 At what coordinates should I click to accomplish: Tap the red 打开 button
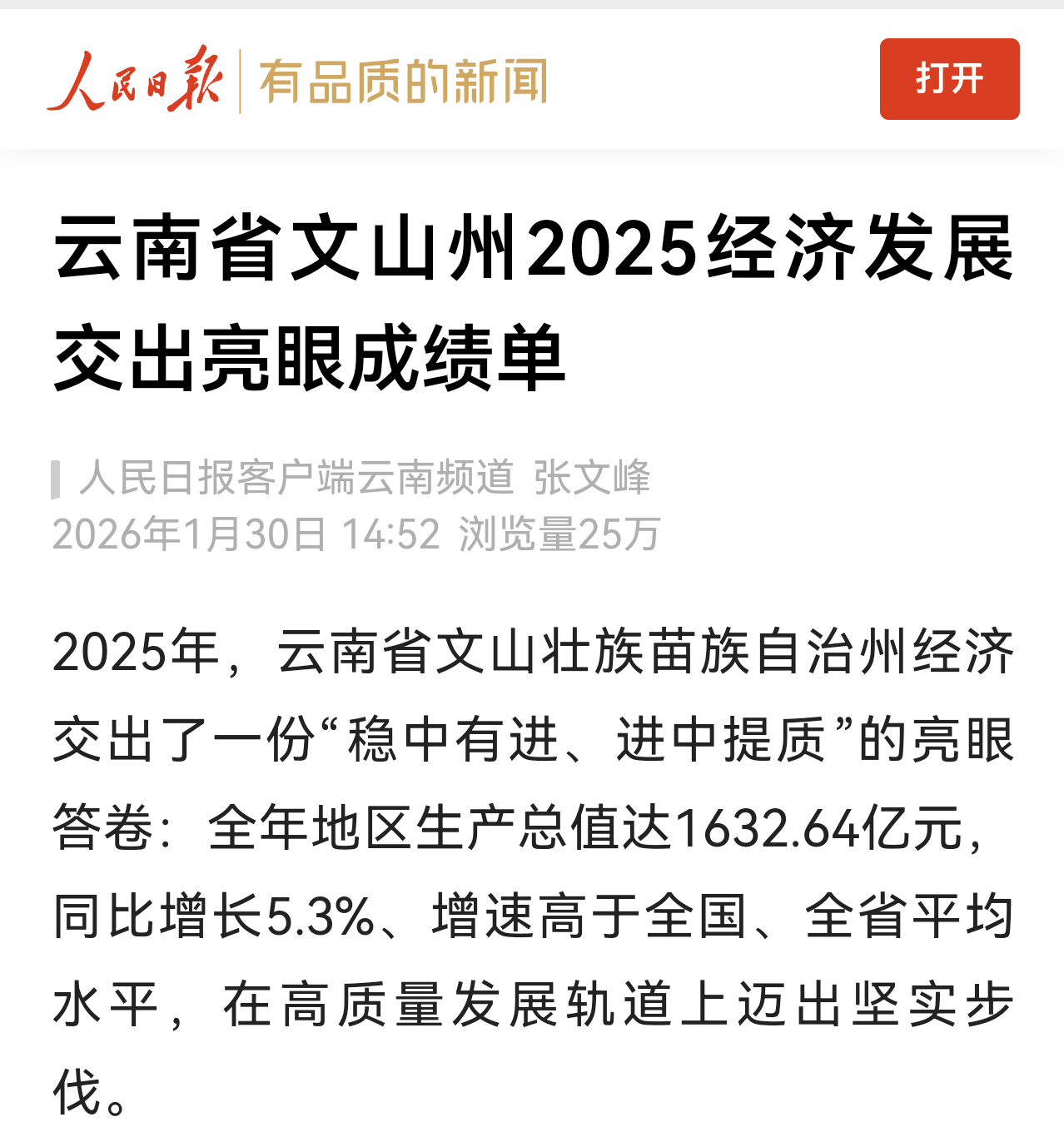click(x=949, y=79)
